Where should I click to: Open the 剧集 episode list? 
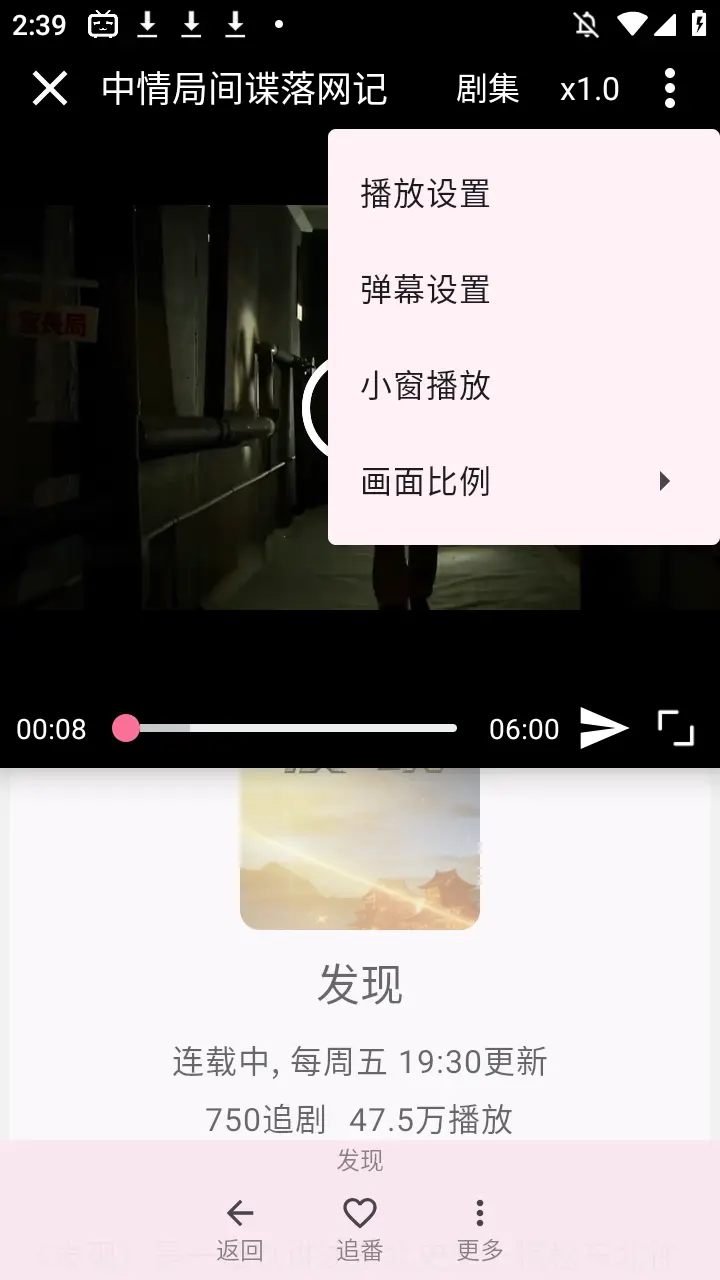[488, 89]
